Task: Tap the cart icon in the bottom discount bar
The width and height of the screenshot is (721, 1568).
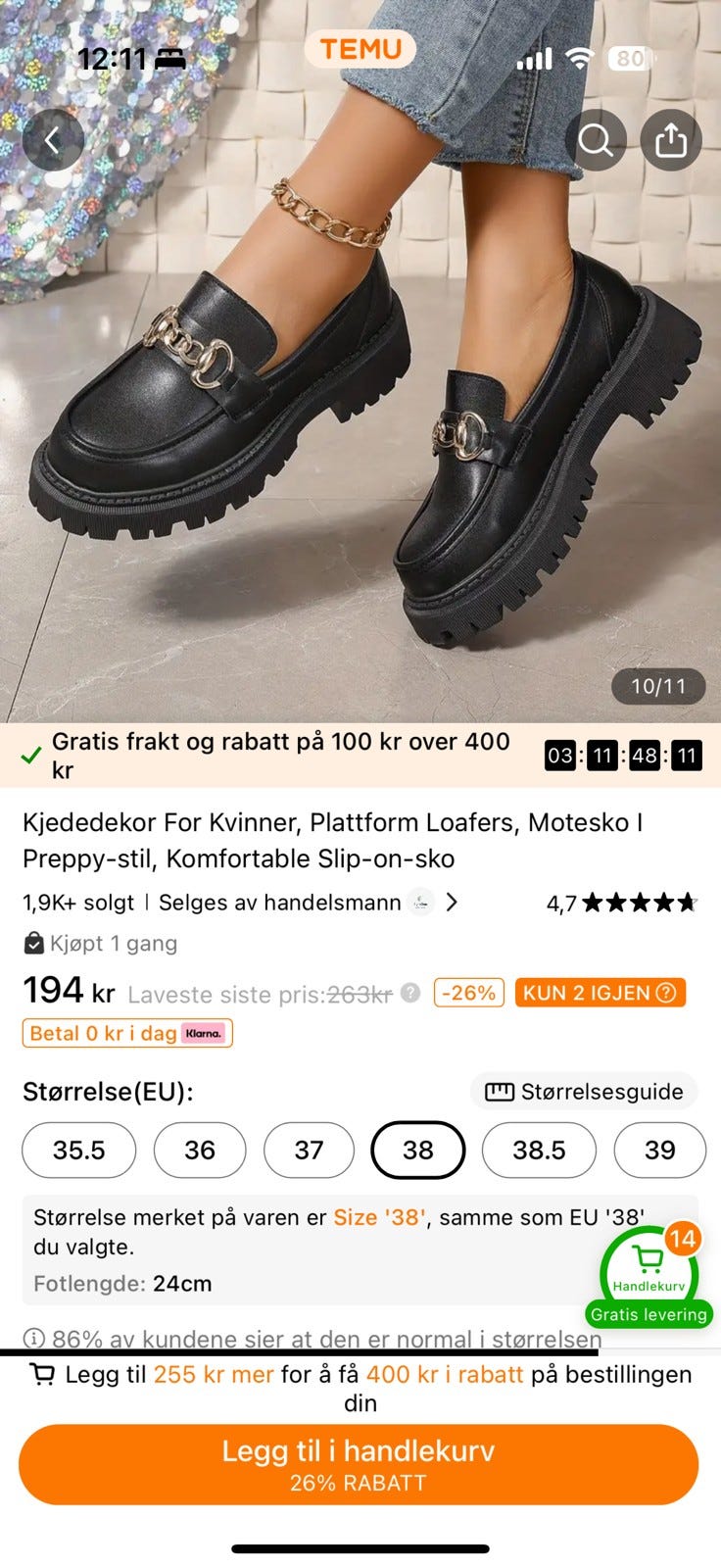Action: 41,1375
